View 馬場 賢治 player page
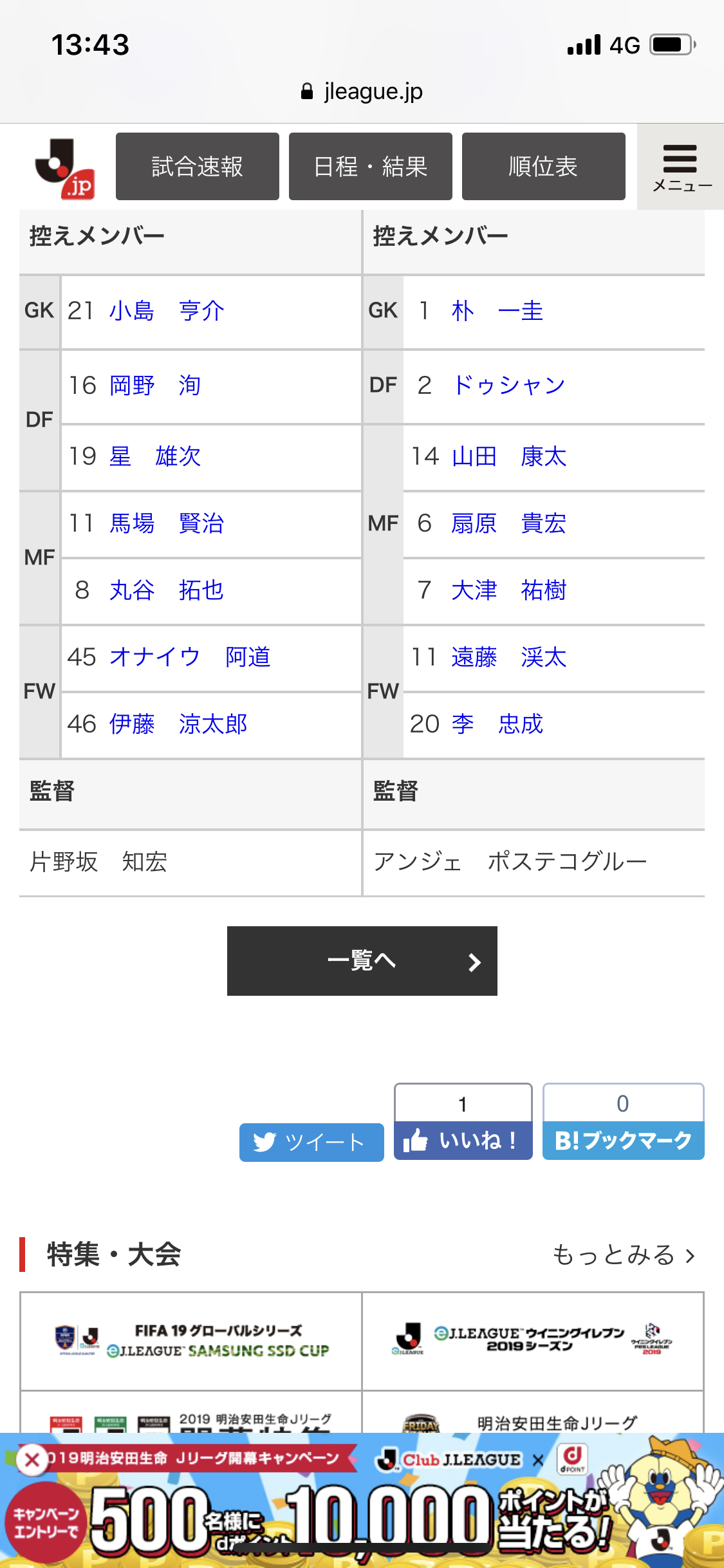 [x=167, y=523]
